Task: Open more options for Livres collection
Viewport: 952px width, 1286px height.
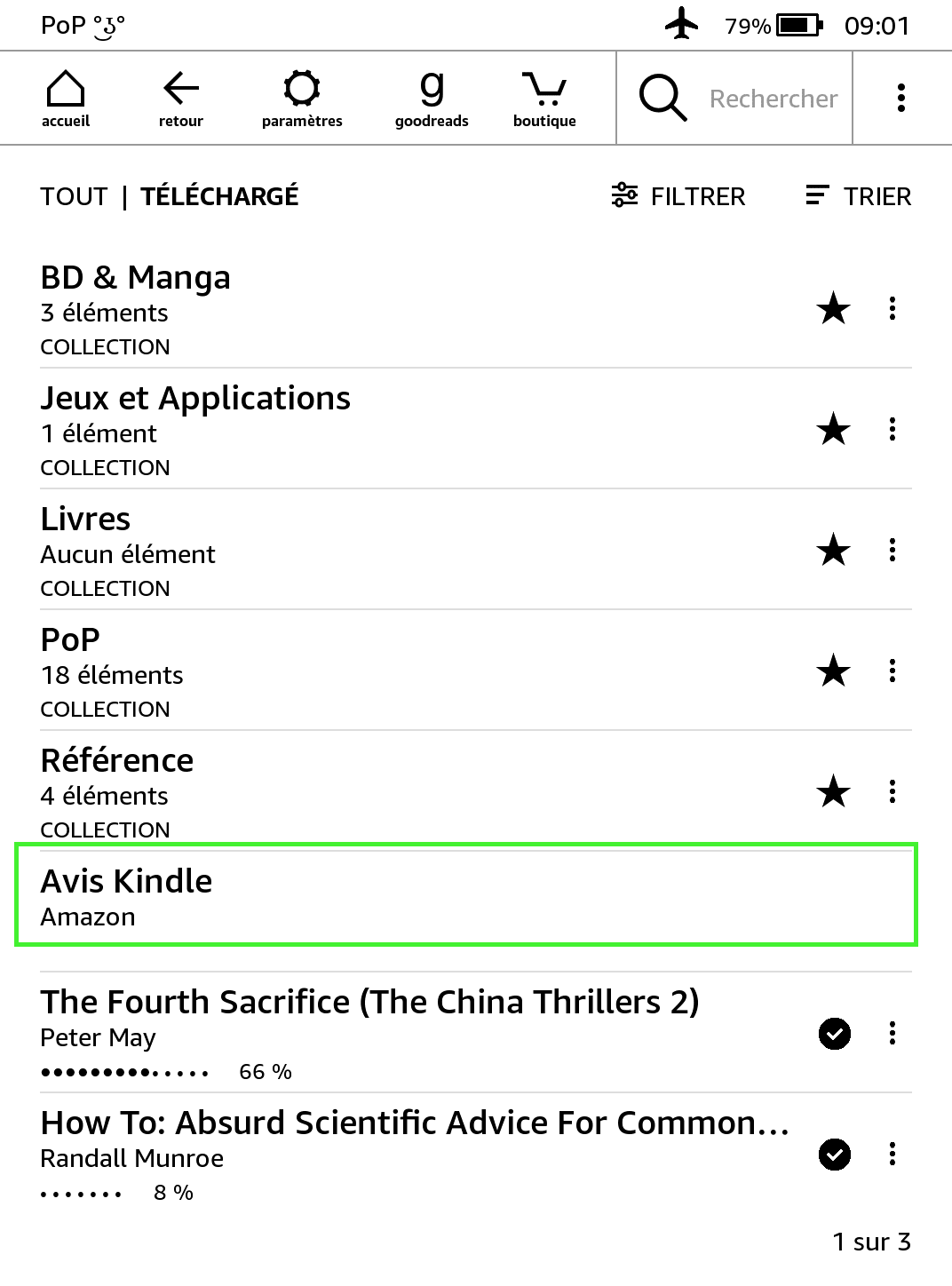Action: (x=892, y=550)
